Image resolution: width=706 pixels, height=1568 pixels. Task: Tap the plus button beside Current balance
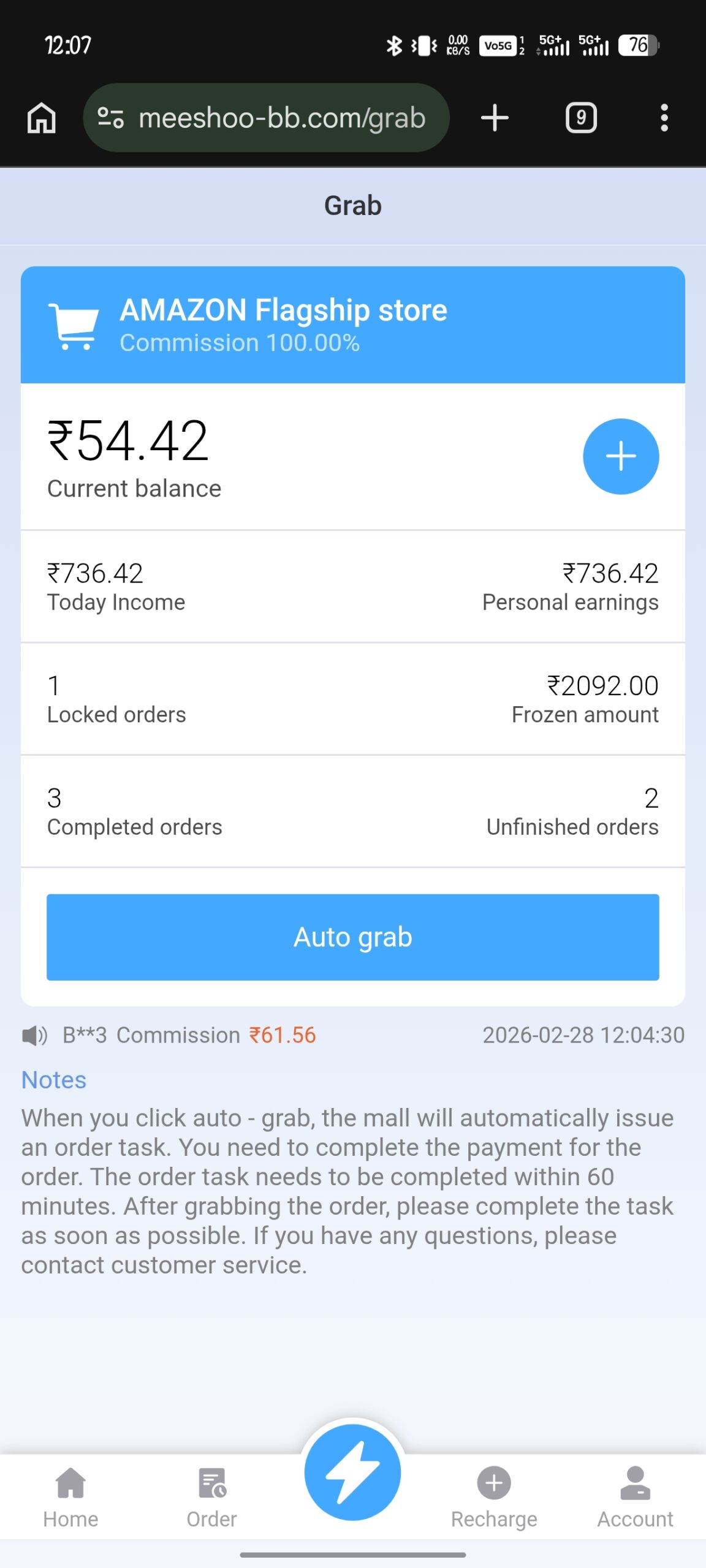coord(620,456)
